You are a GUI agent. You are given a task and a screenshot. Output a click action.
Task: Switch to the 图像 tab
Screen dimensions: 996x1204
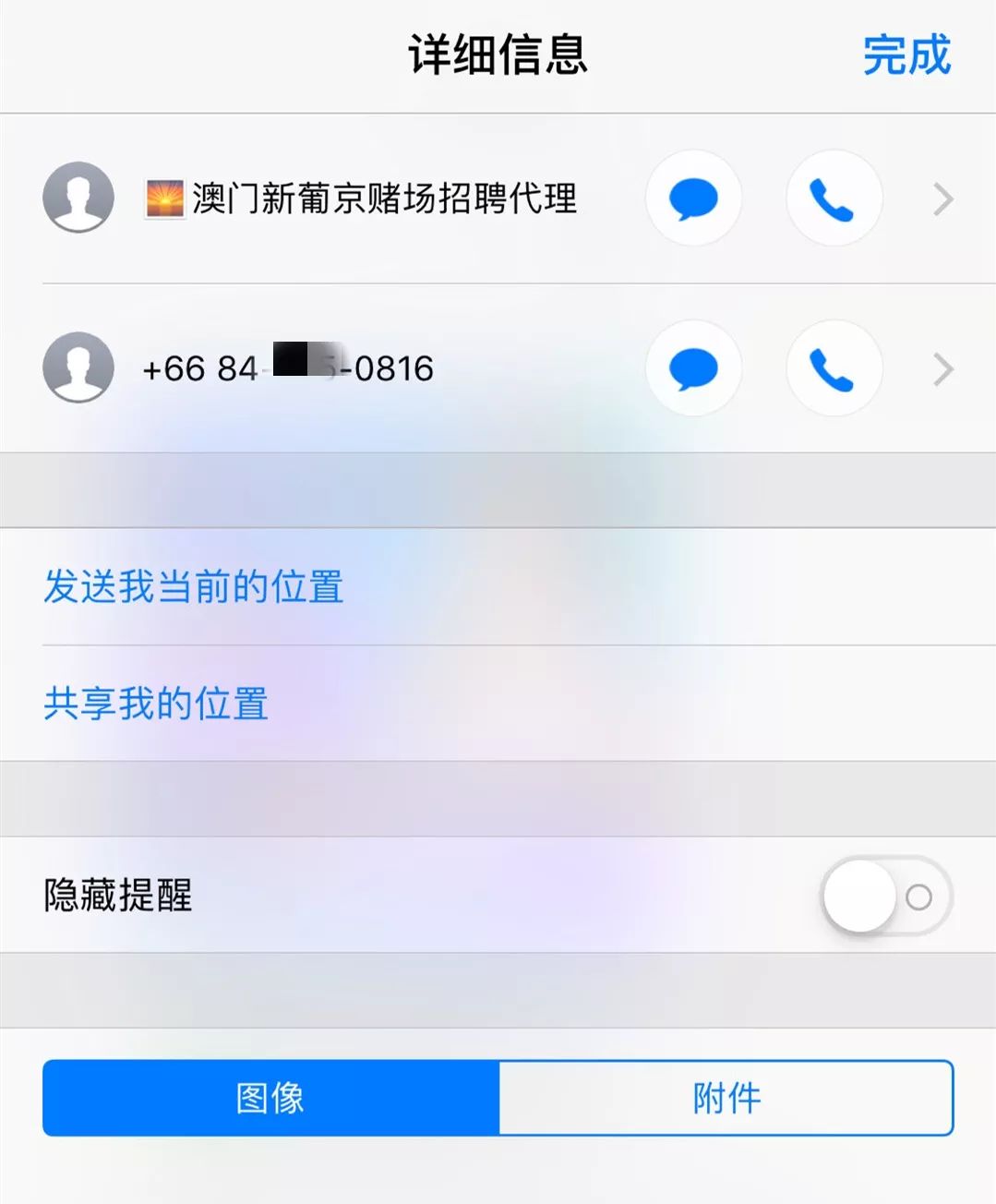pos(270,1098)
